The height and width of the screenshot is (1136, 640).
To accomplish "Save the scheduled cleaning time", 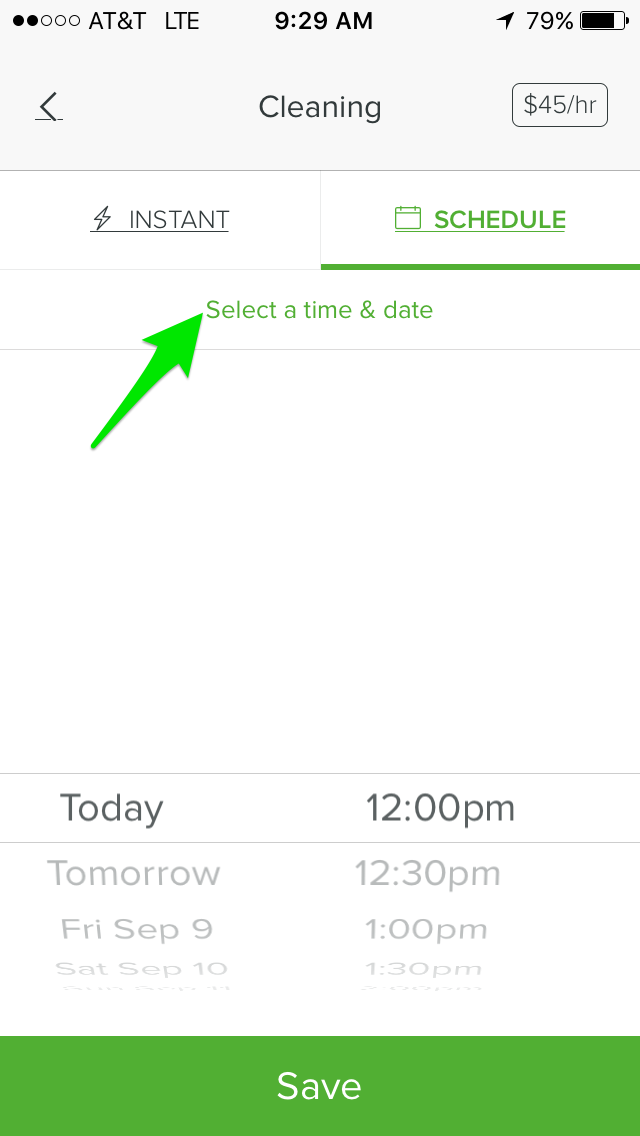I will [x=320, y=1086].
